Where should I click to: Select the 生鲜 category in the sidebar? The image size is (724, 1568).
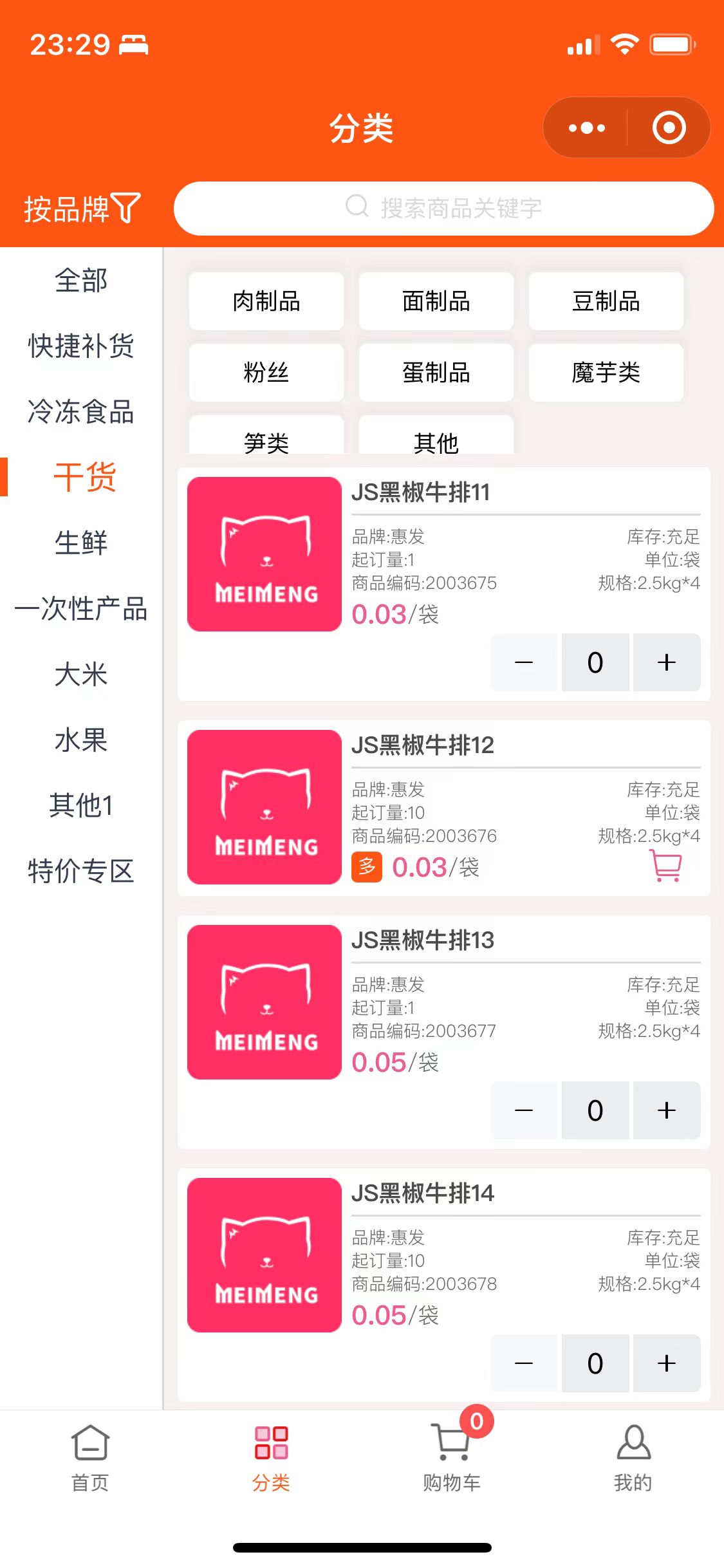pyautogui.click(x=81, y=543)
